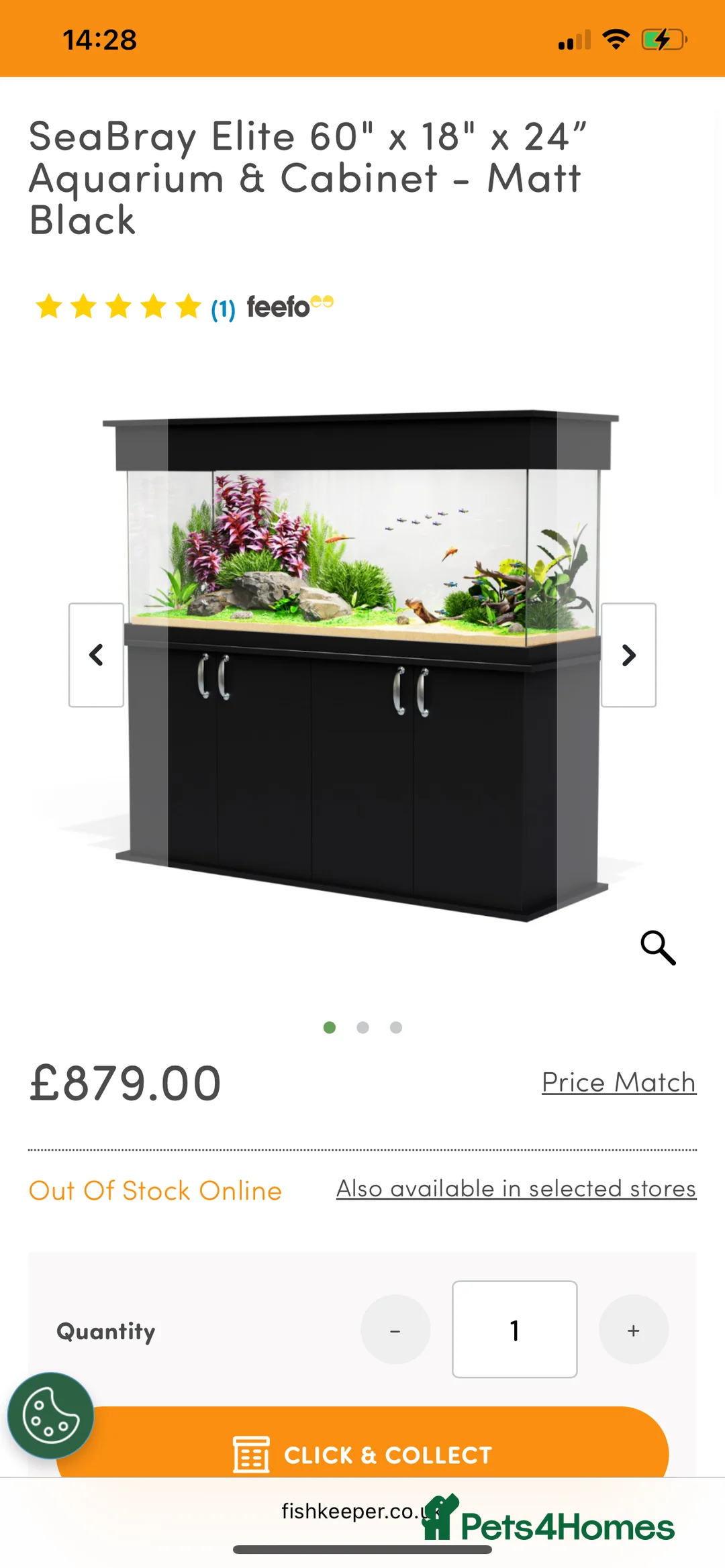
Task: Click the feefo logo
Action: click(x=289, y=305)
